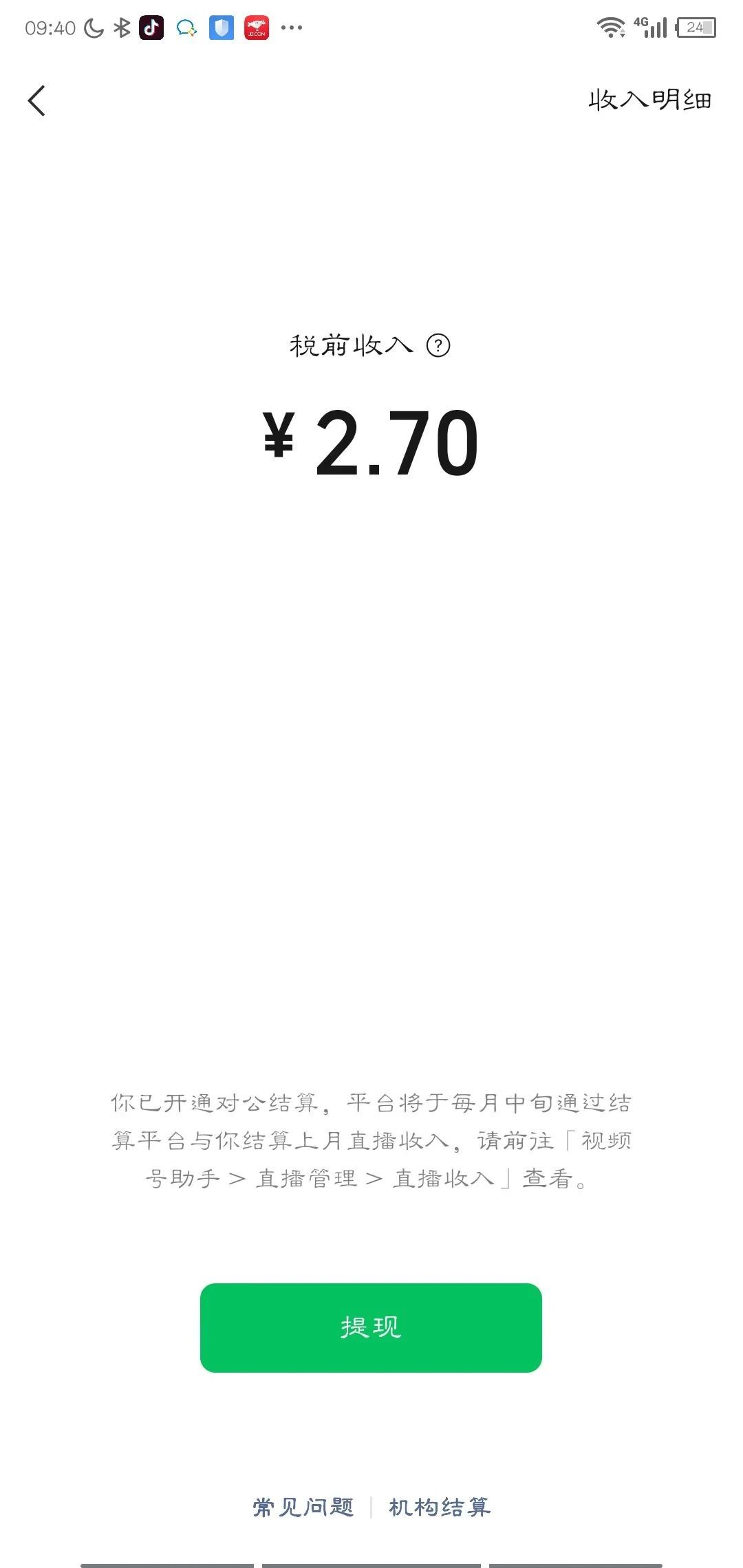The height and width of the screenshot is (1568, 743).
Task: Tap the green 提现 withdraw button
Action: (x=371, y=1327)
